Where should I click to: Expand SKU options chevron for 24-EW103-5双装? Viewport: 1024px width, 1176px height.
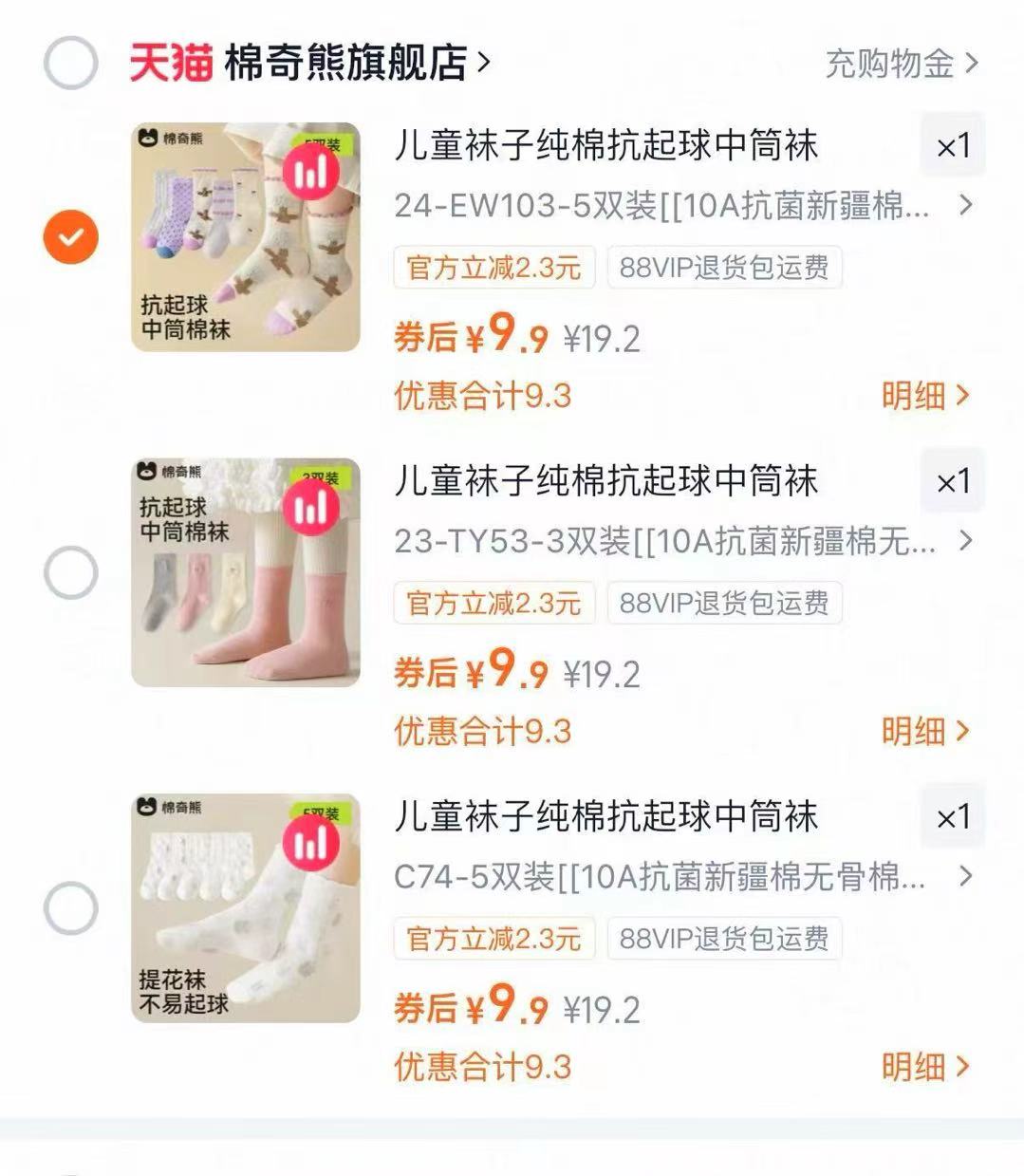[968, 205]
